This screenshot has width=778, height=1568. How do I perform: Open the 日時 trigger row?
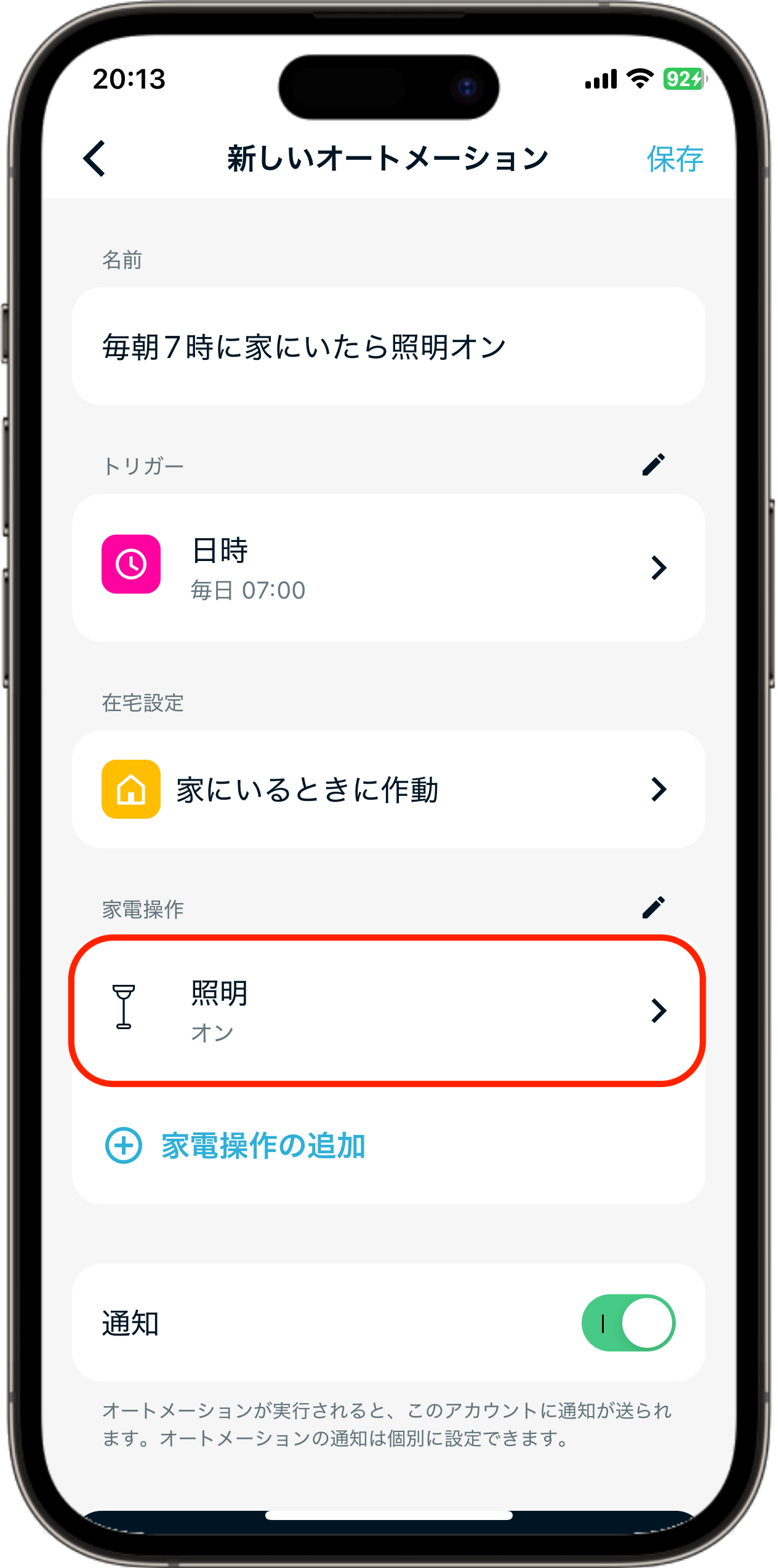pos(388,568)
